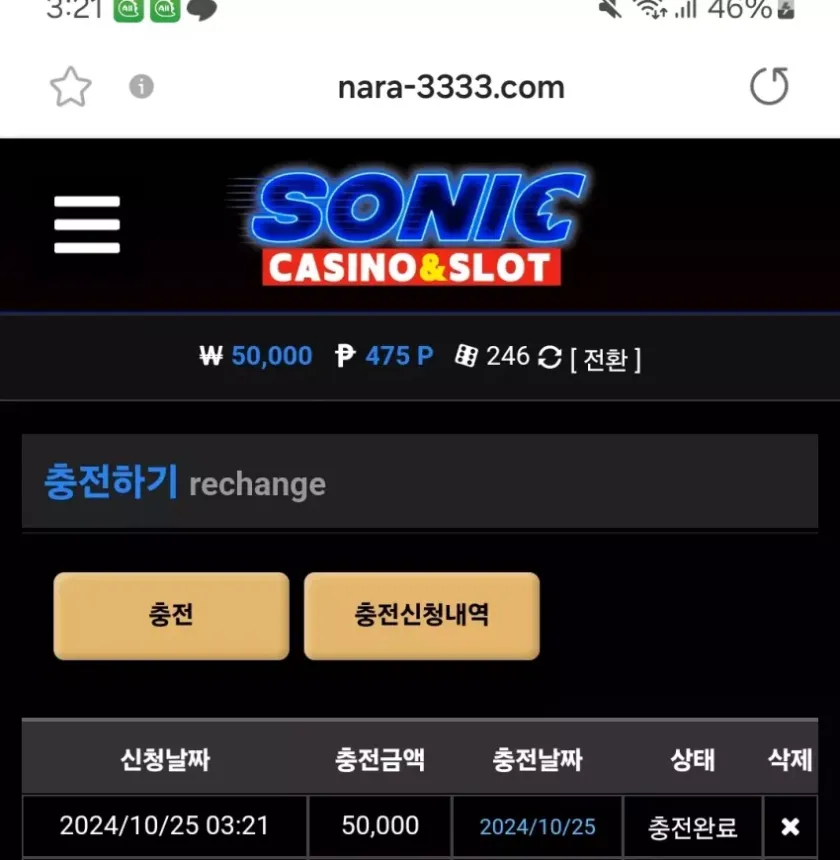Bookmark this page with the star
The image size is (840, 860).
click(x=70, y=88)
